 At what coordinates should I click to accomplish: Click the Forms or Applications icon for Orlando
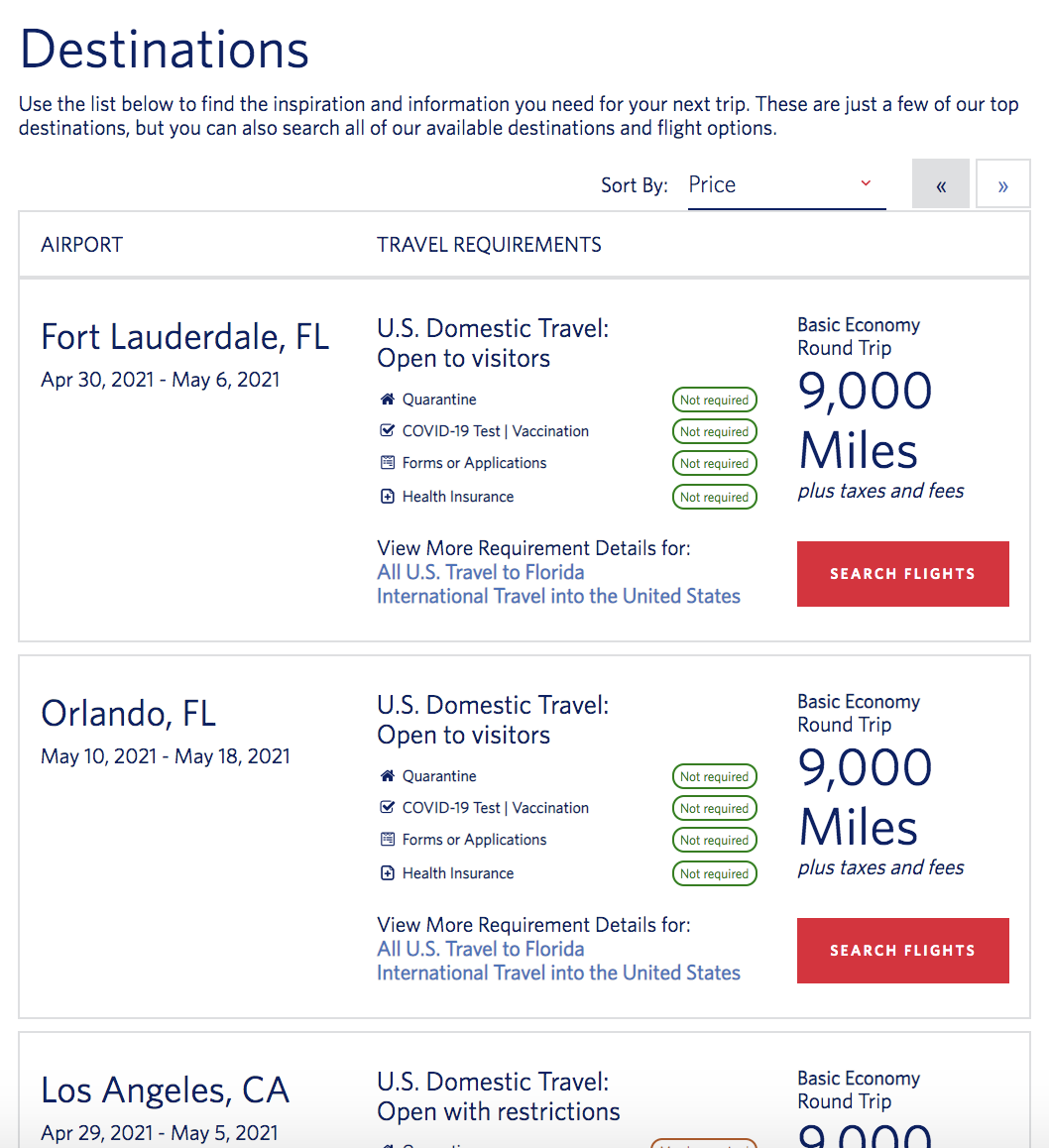387,839
